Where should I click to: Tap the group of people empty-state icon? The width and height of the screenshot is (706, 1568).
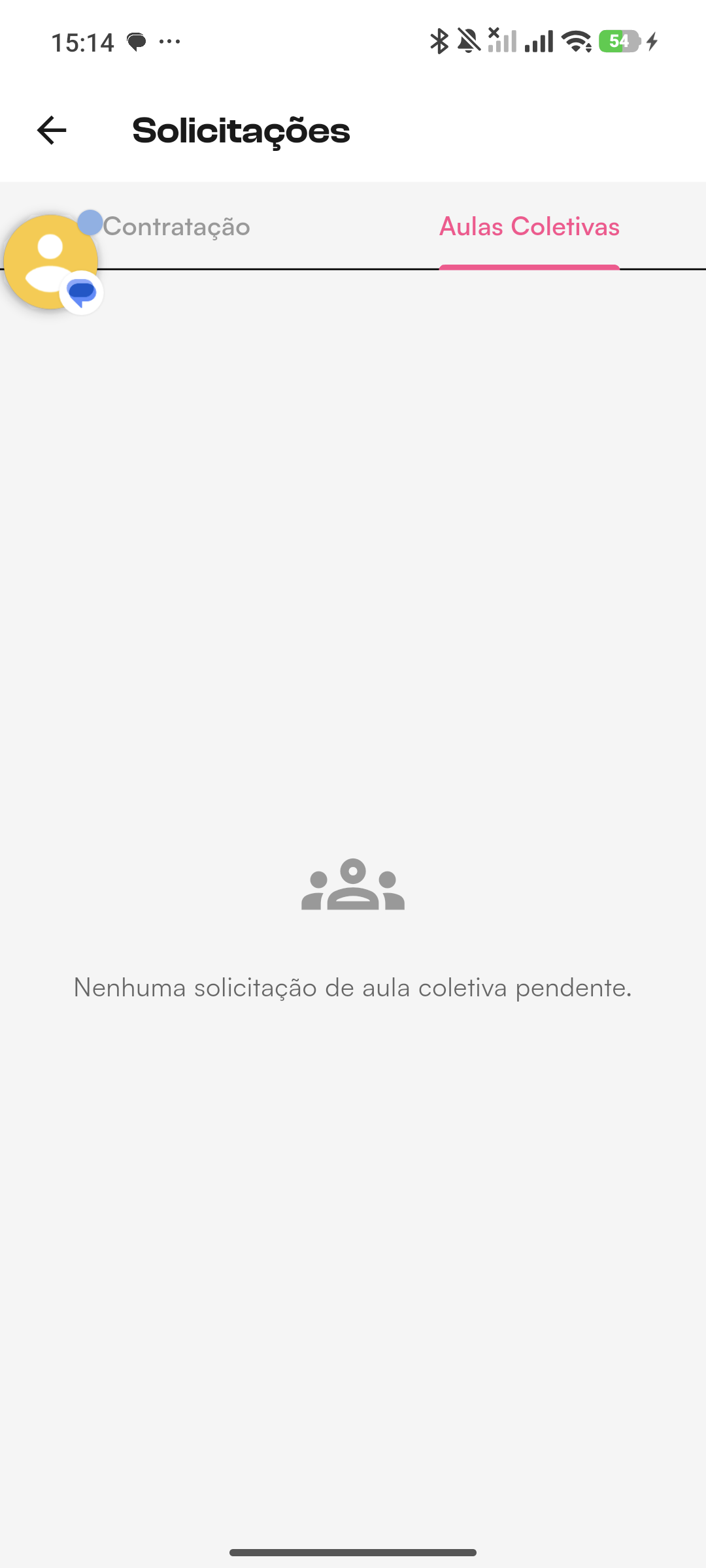(352, 885)
